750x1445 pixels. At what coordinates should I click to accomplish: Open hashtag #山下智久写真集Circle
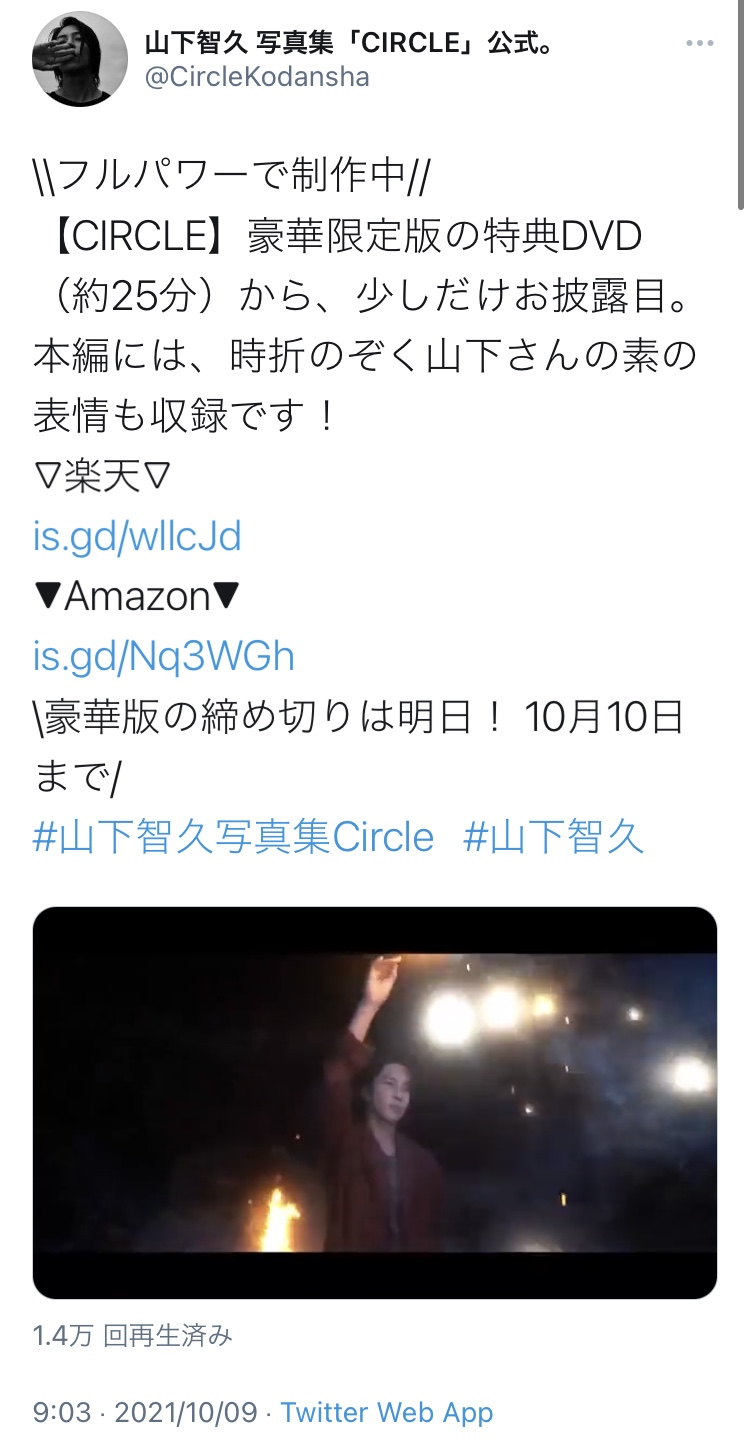(234, 836)
